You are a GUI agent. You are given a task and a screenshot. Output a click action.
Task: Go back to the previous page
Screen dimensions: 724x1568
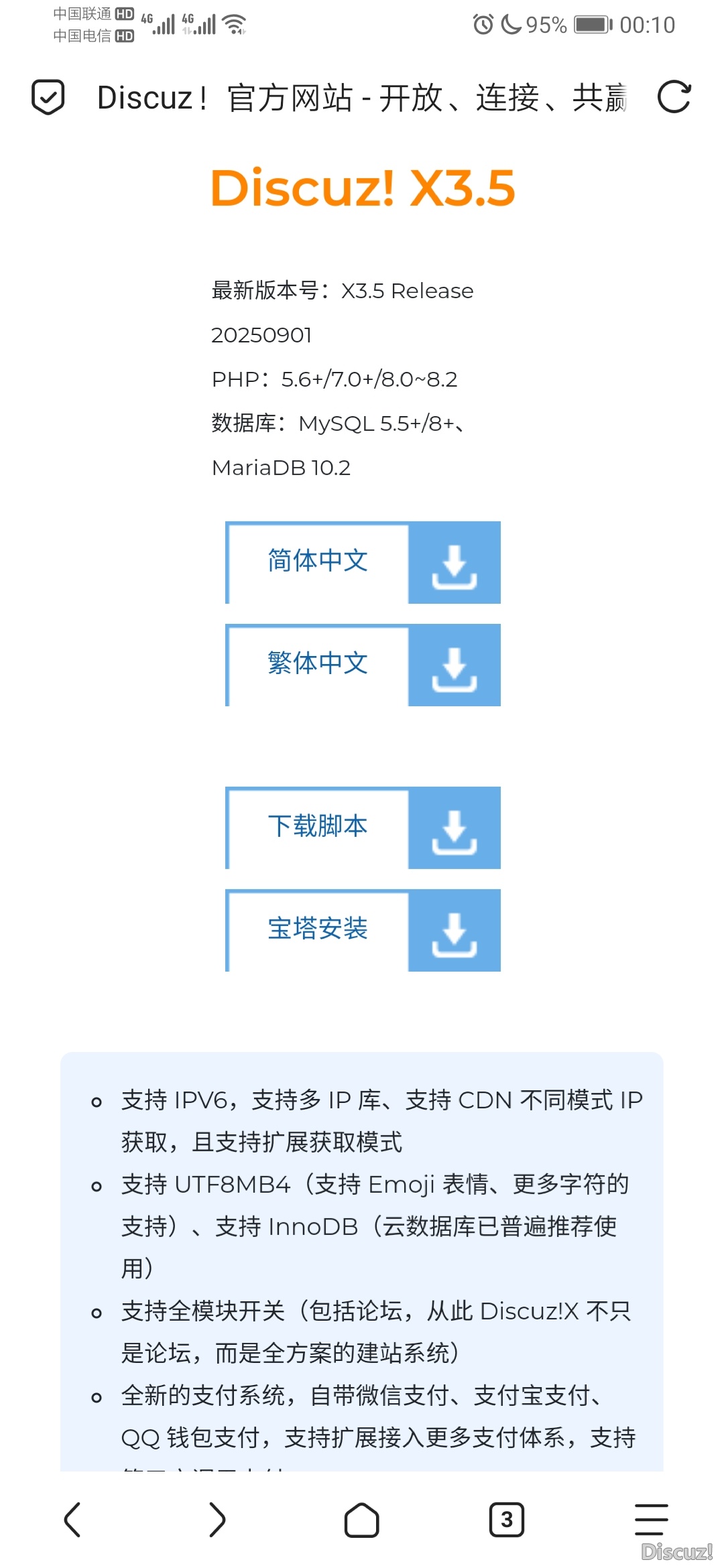point(72,1519)
